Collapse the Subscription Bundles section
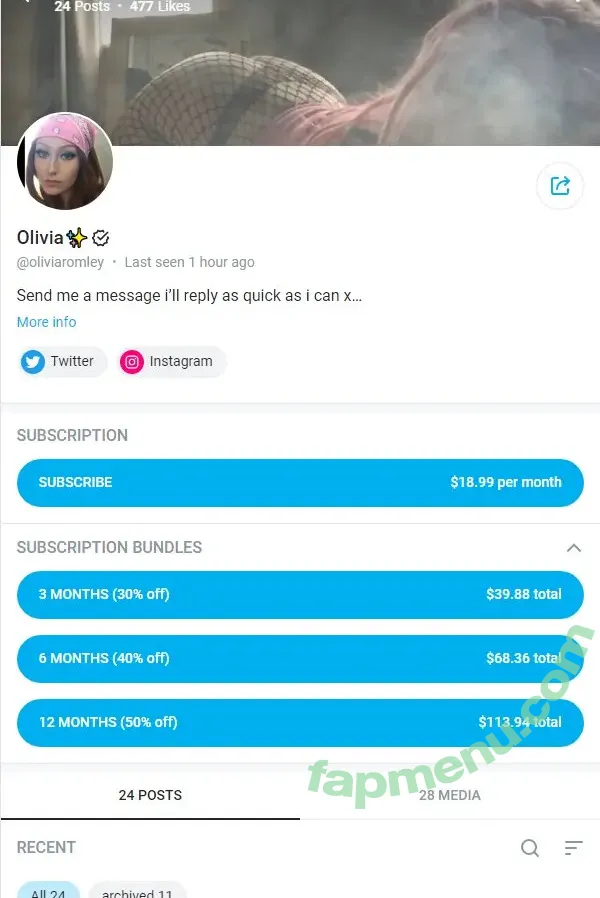 (x=573, y=547)
